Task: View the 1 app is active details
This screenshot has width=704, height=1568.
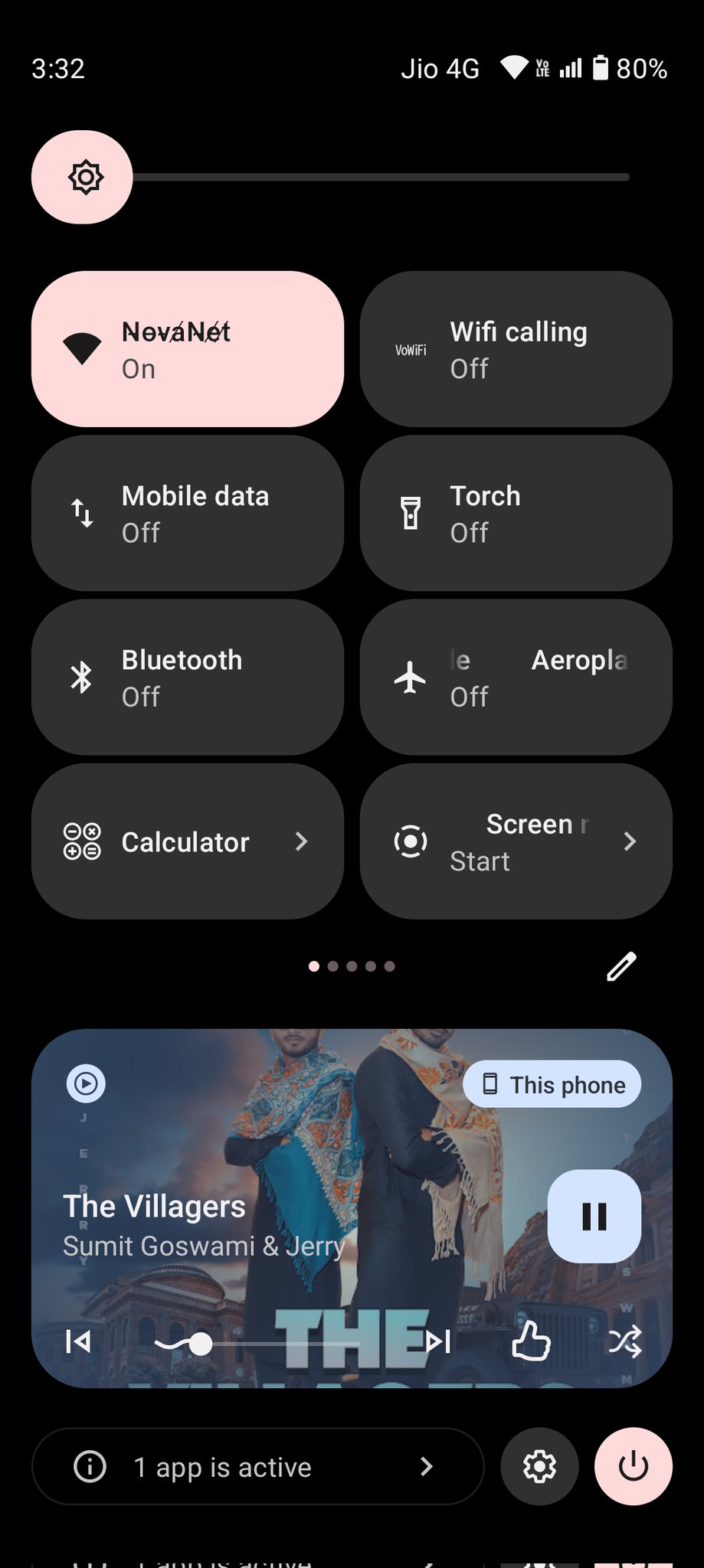Action: click(x=257, y=1467)
